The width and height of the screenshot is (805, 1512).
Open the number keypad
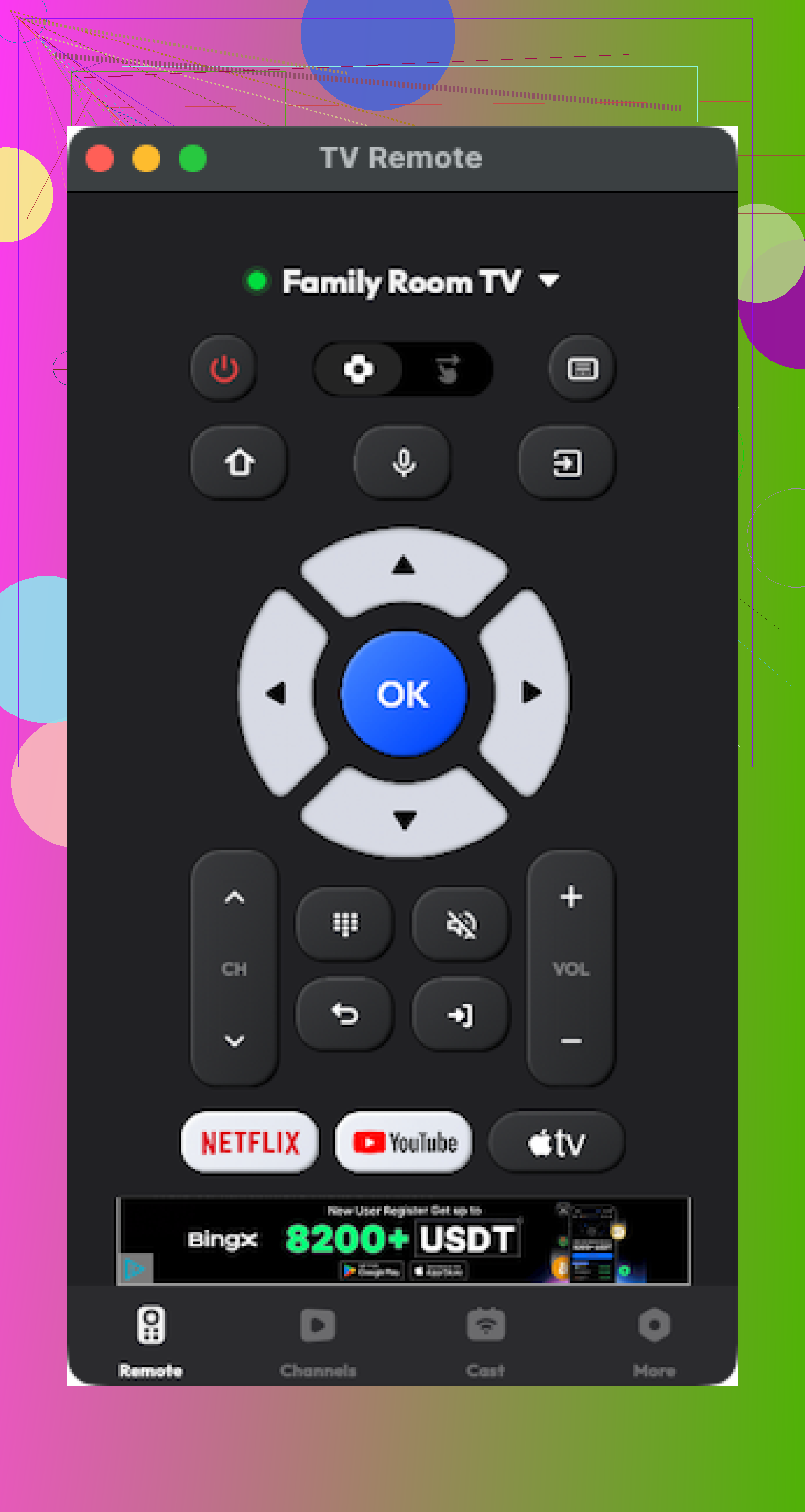click(x=345, y=924)
